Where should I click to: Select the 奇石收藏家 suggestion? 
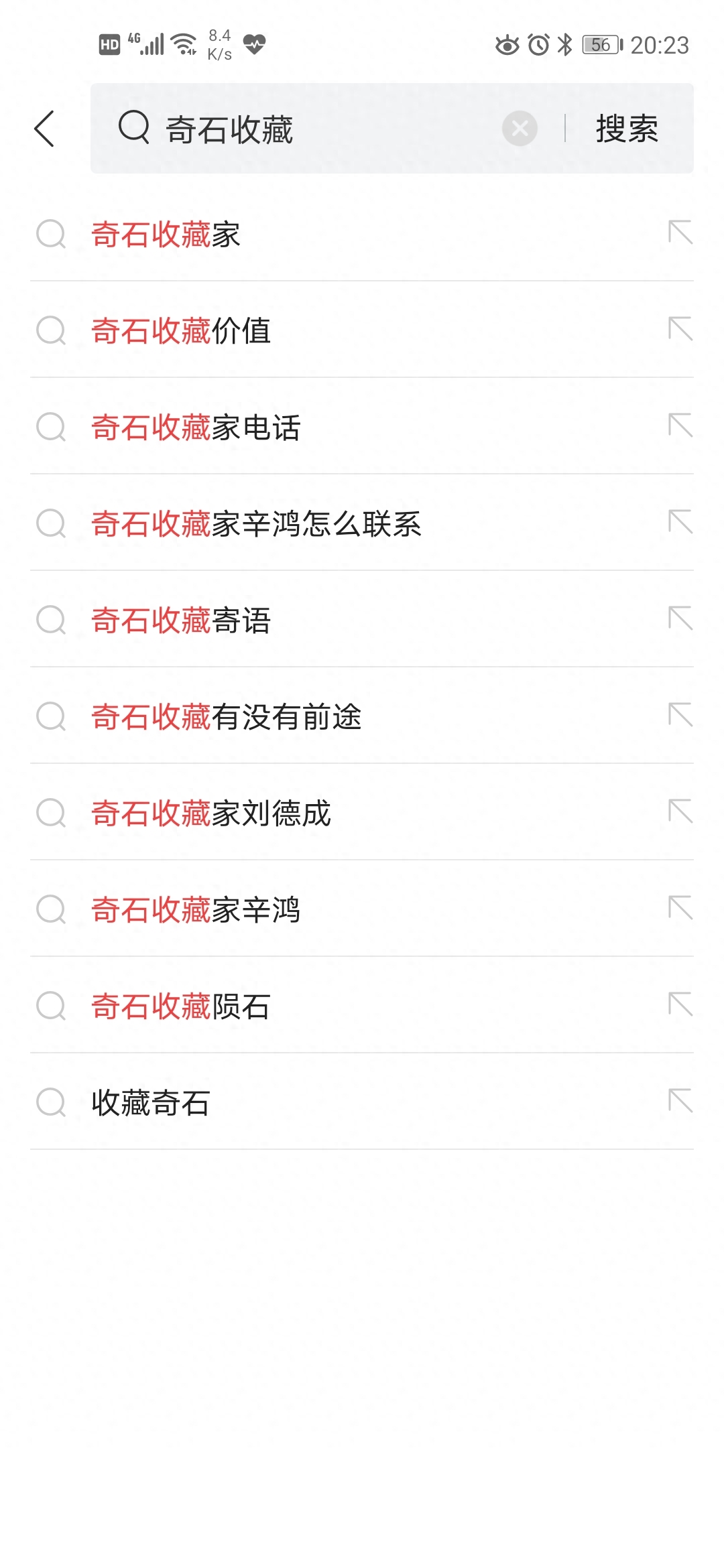pos(362,234)
